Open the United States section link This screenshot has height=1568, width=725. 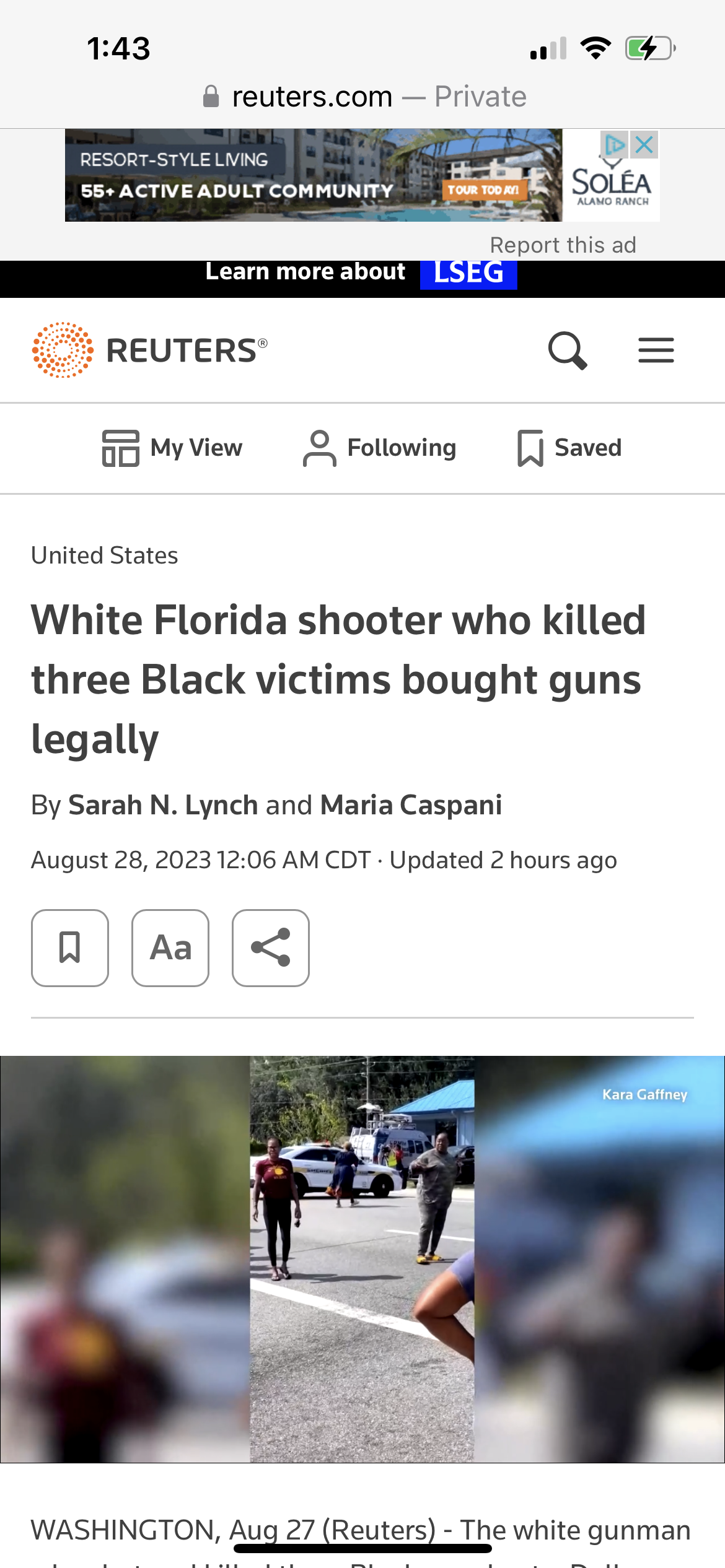[105, 555]
